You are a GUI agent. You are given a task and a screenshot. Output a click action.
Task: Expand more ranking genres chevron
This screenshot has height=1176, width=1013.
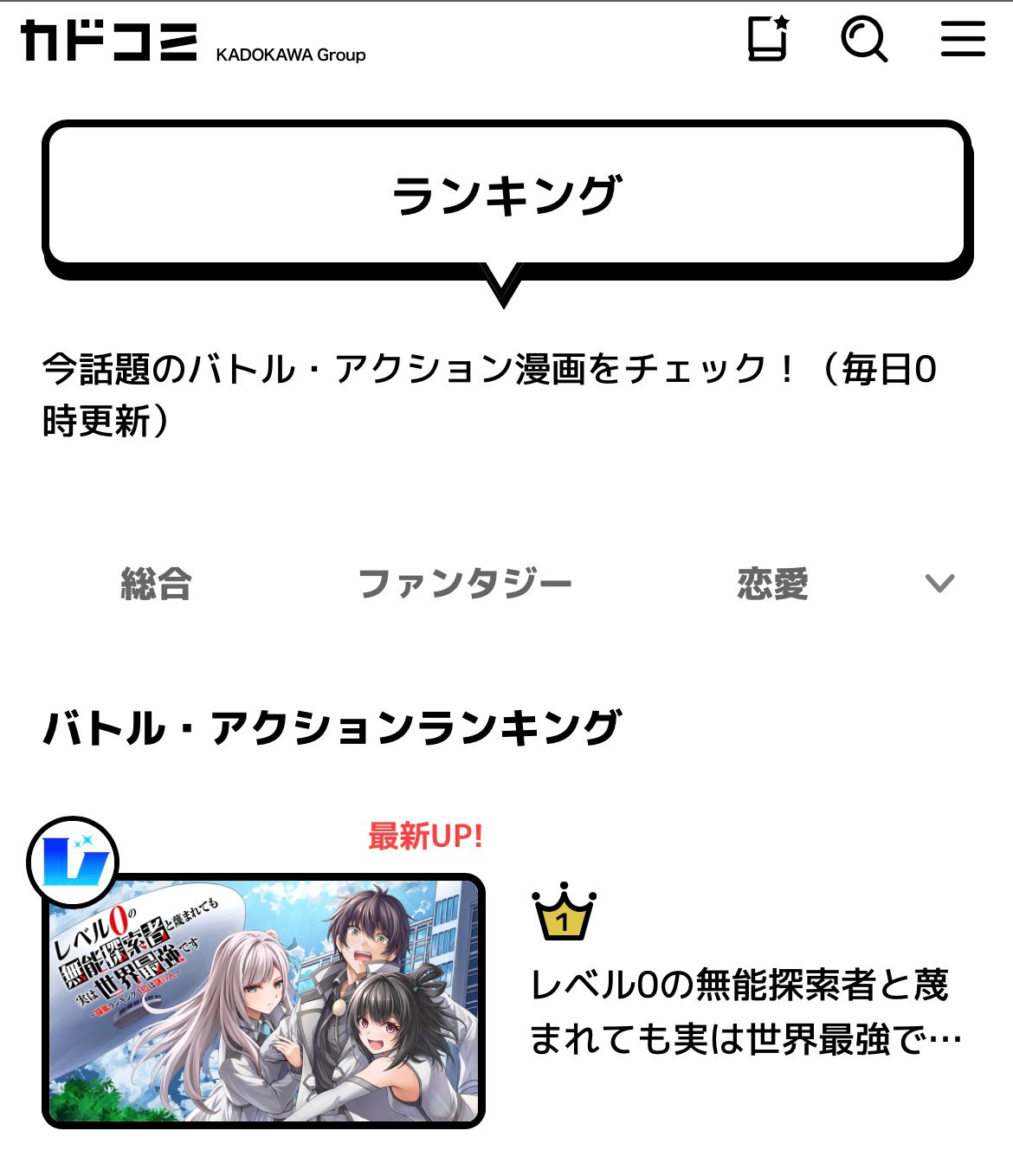(939, 584)
